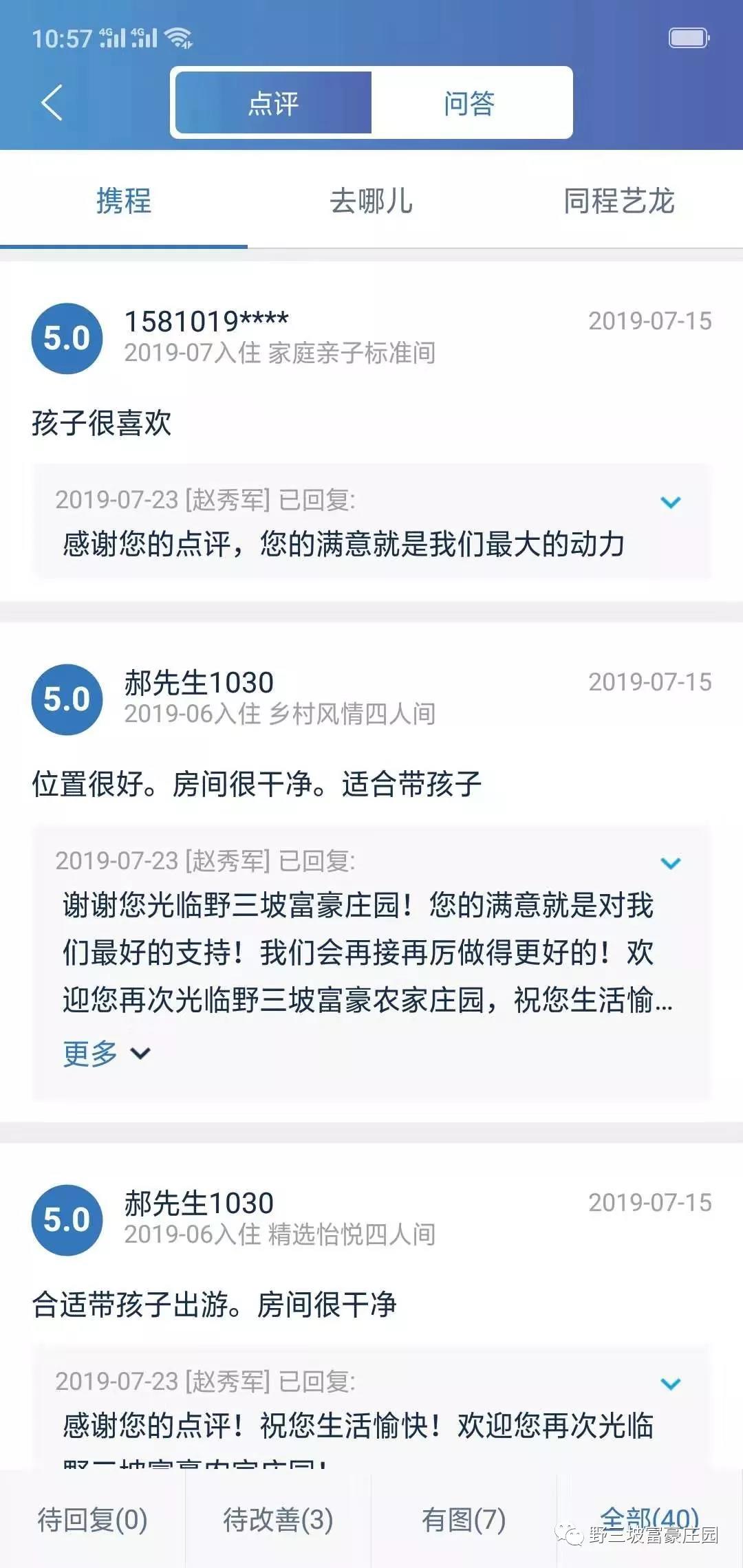Switch to the 问答 segment
This screenshot has width=743, height=1568.
point(469,103)
